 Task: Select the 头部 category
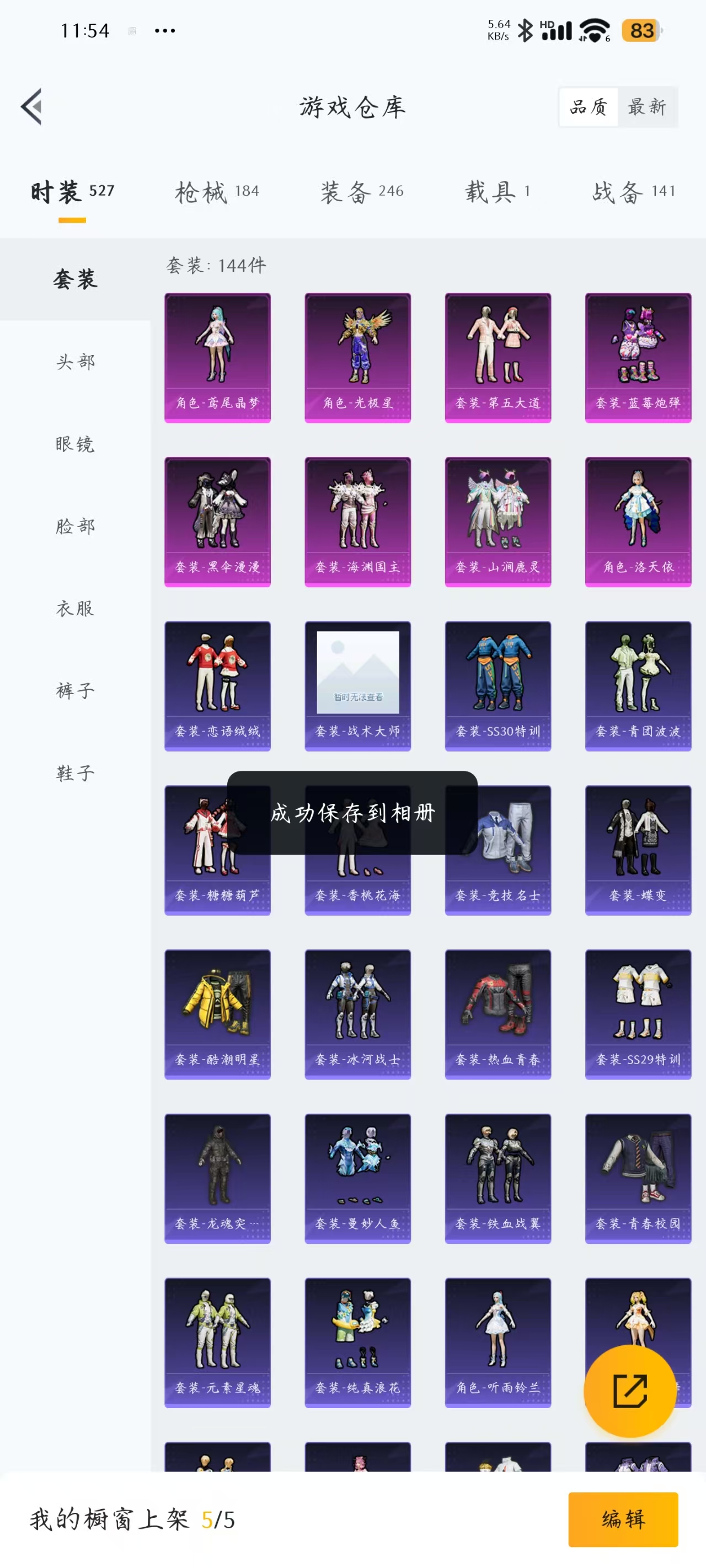point(75,362)
